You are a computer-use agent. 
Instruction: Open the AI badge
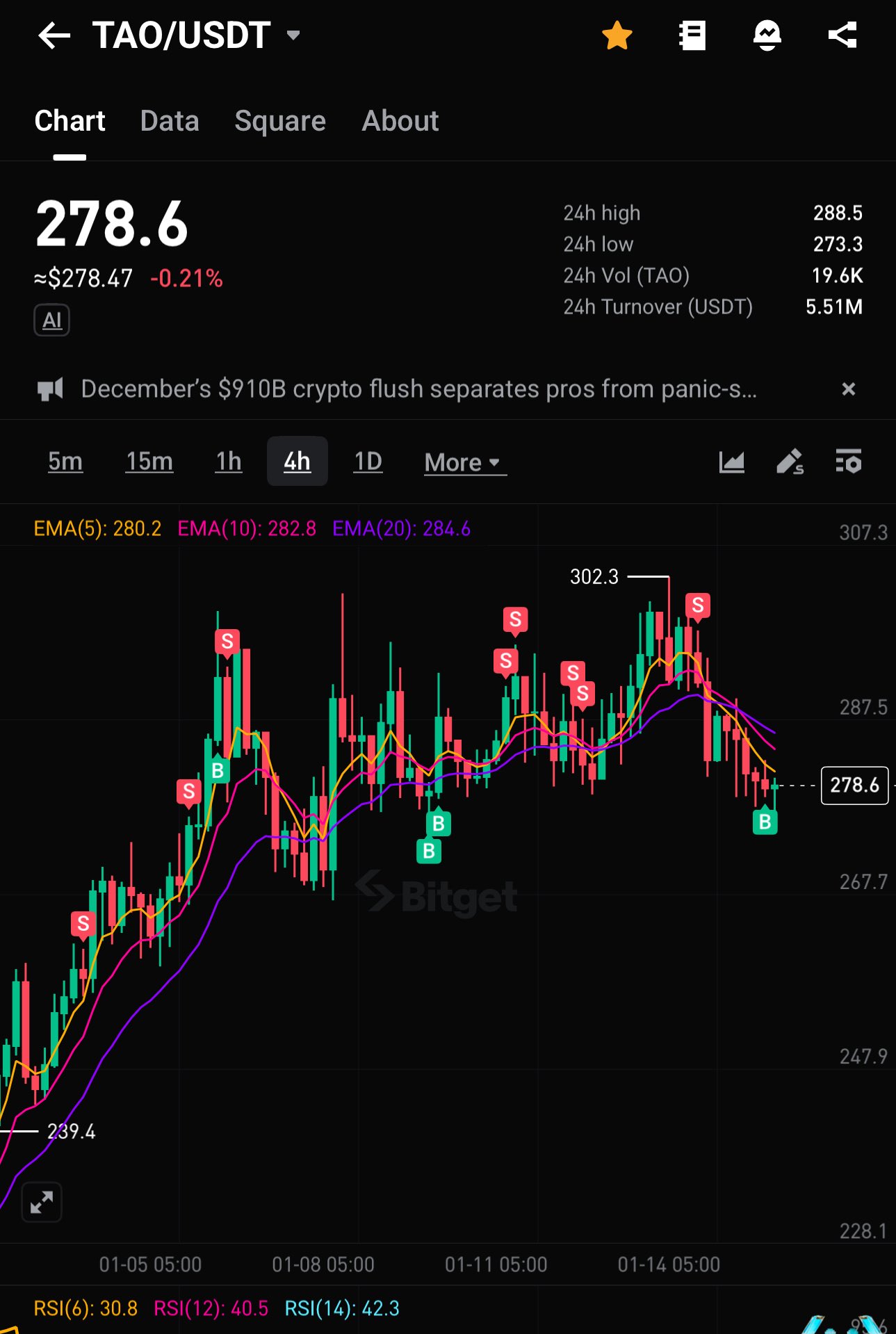pyautogui.click(x=52, y=320)
